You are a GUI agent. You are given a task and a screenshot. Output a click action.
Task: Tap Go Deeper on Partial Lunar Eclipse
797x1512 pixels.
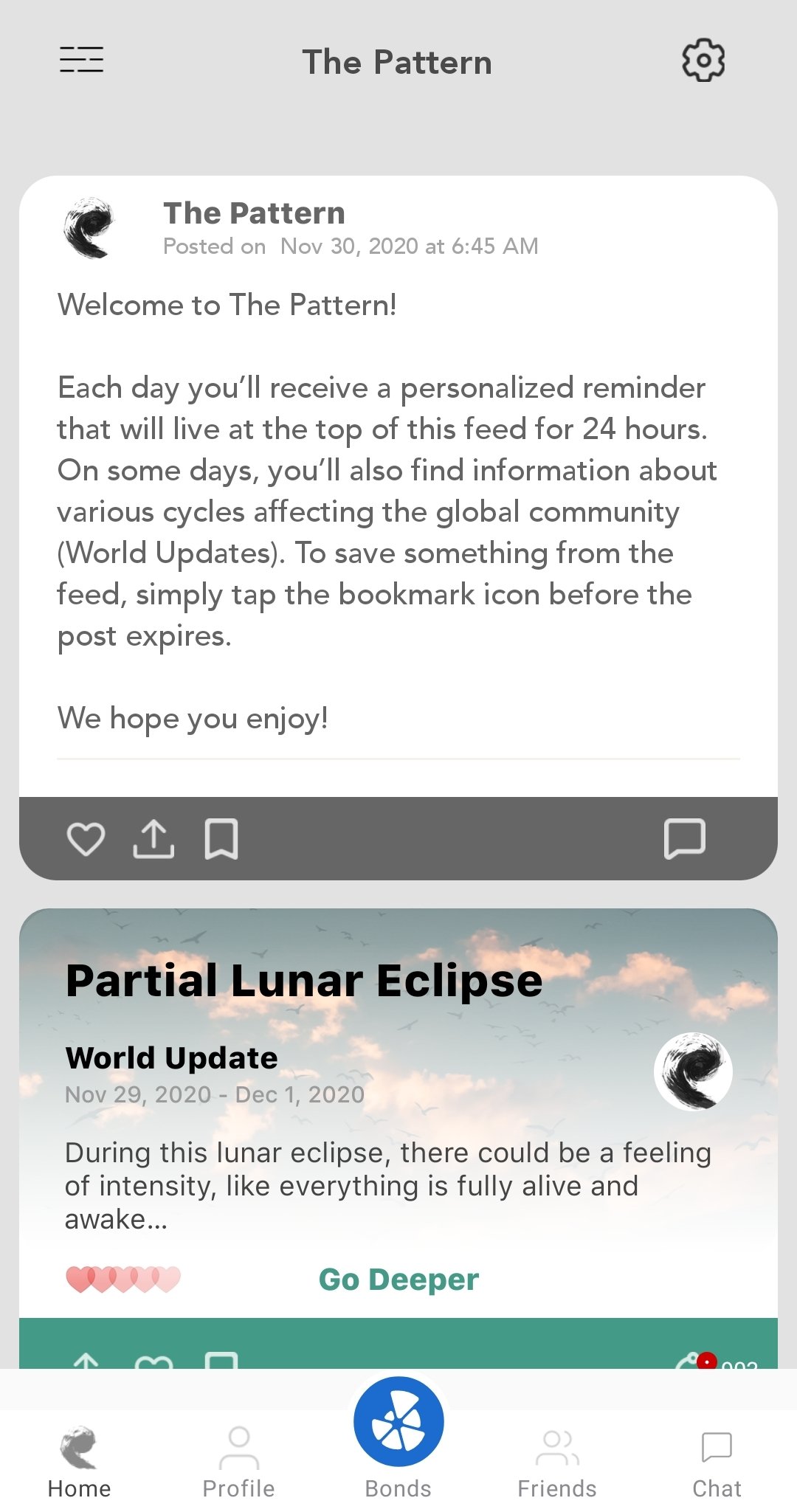(x=398, y=1279)
